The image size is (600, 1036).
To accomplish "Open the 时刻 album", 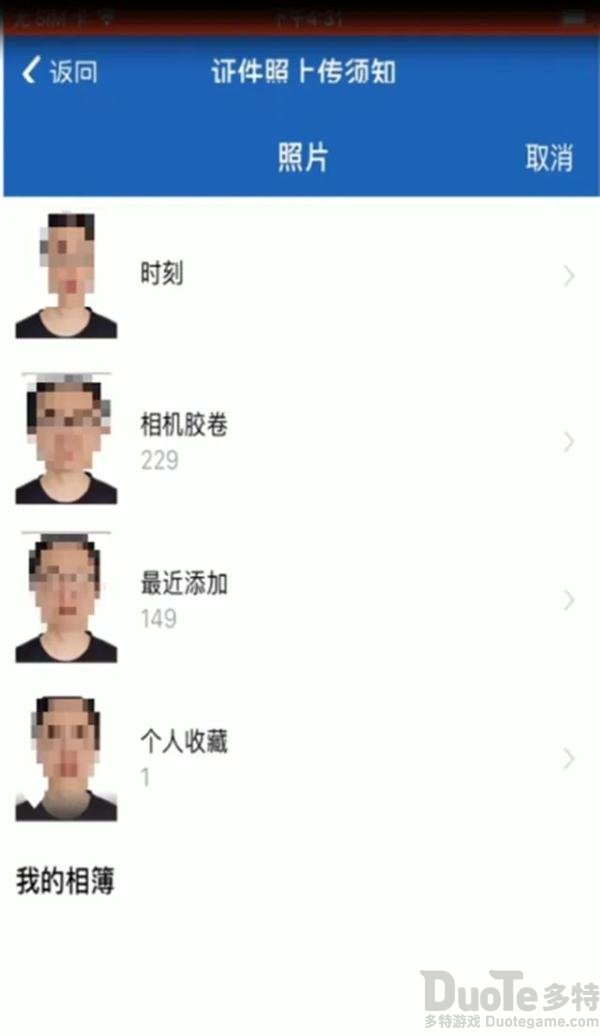I will (300, 276).
